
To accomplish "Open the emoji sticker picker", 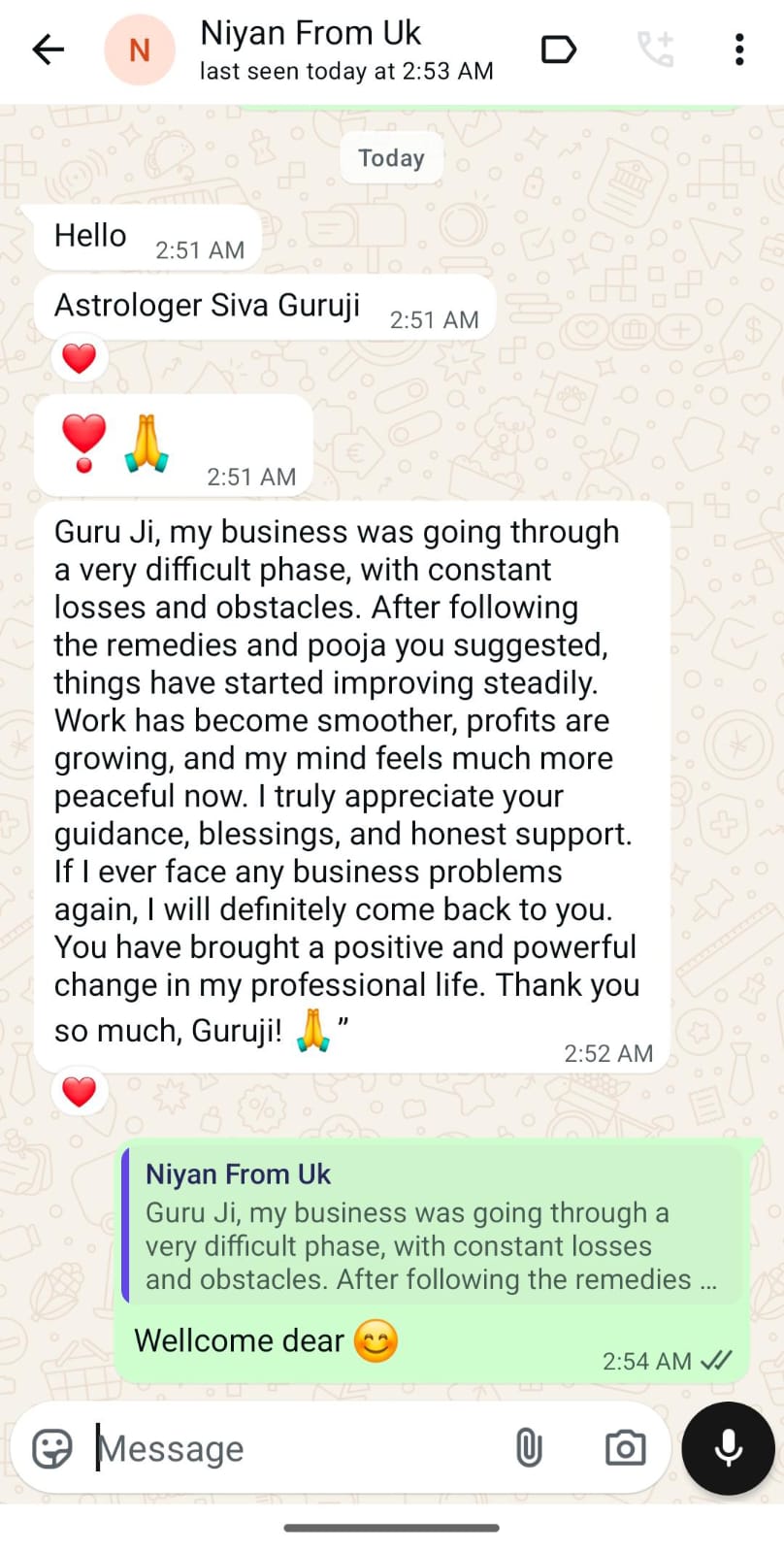I will (x=52, y=1448).
